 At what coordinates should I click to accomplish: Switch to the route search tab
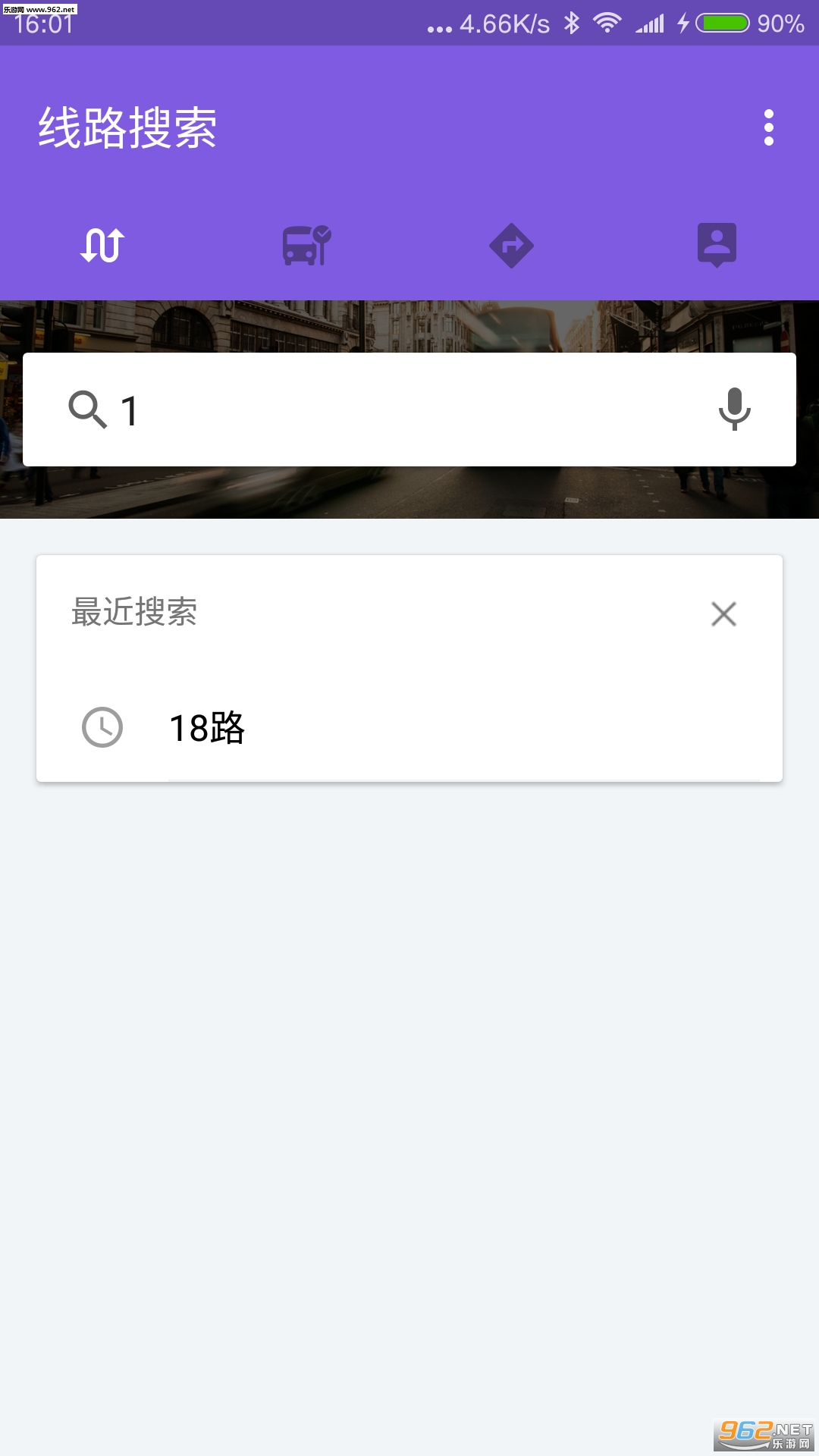pos(102,245)
